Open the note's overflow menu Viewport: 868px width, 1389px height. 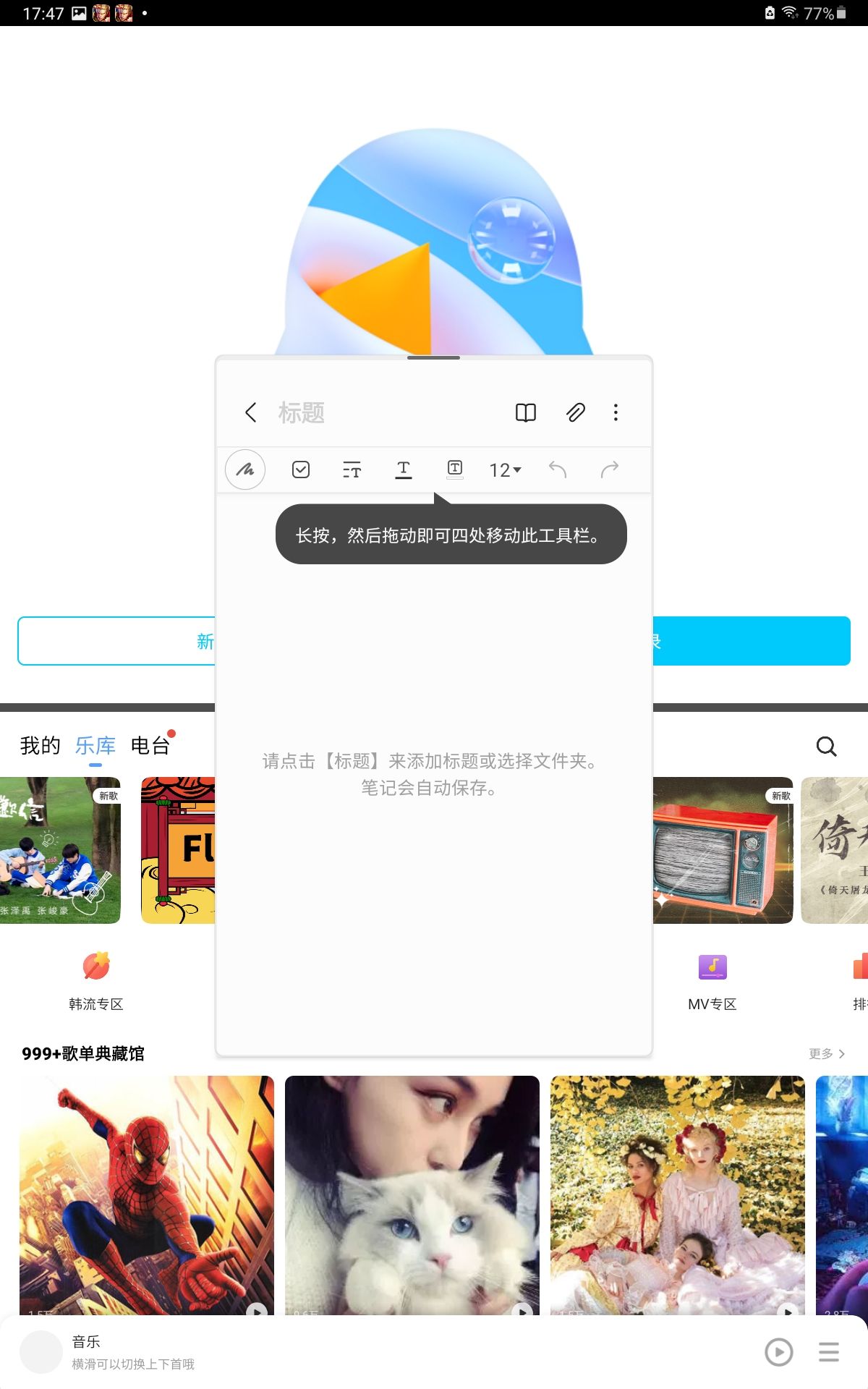point(616,412)
